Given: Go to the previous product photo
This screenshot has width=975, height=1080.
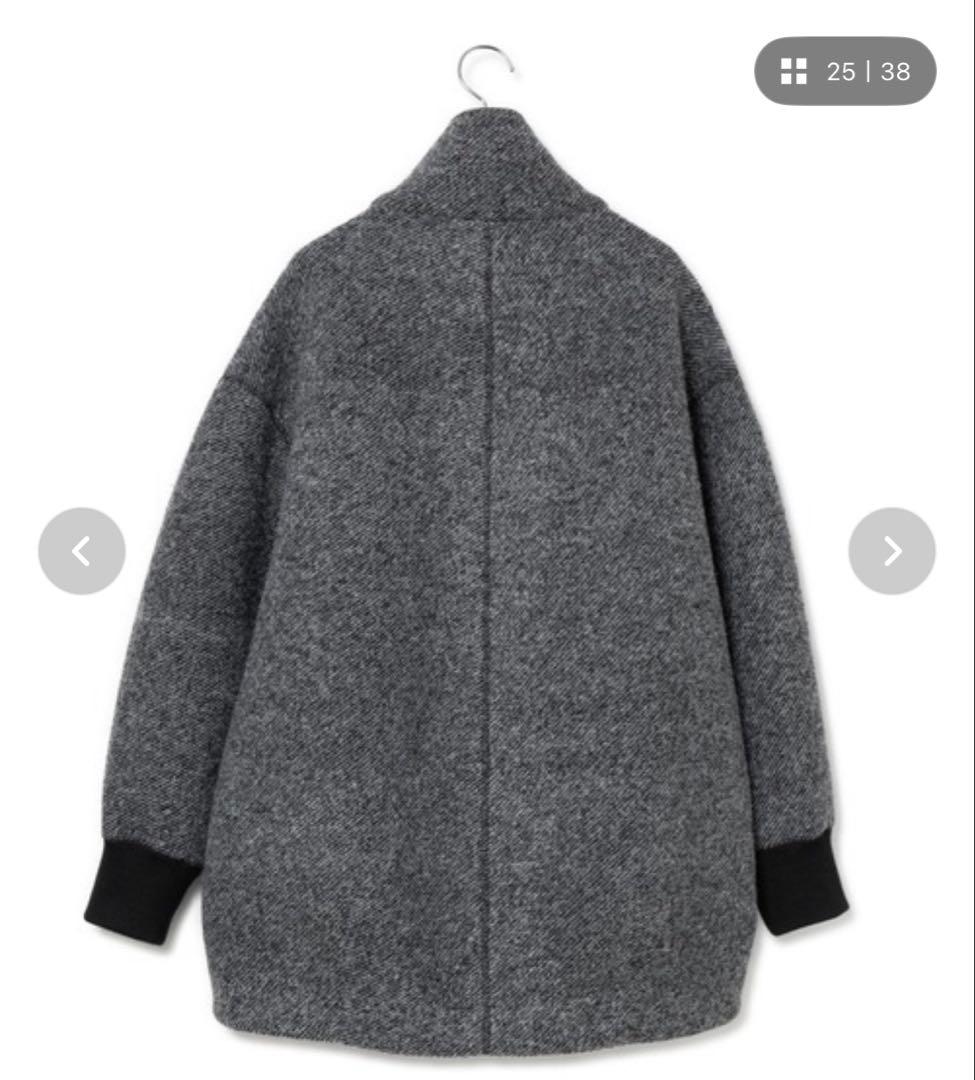Looking at the screenshot, I should (82, 551).
